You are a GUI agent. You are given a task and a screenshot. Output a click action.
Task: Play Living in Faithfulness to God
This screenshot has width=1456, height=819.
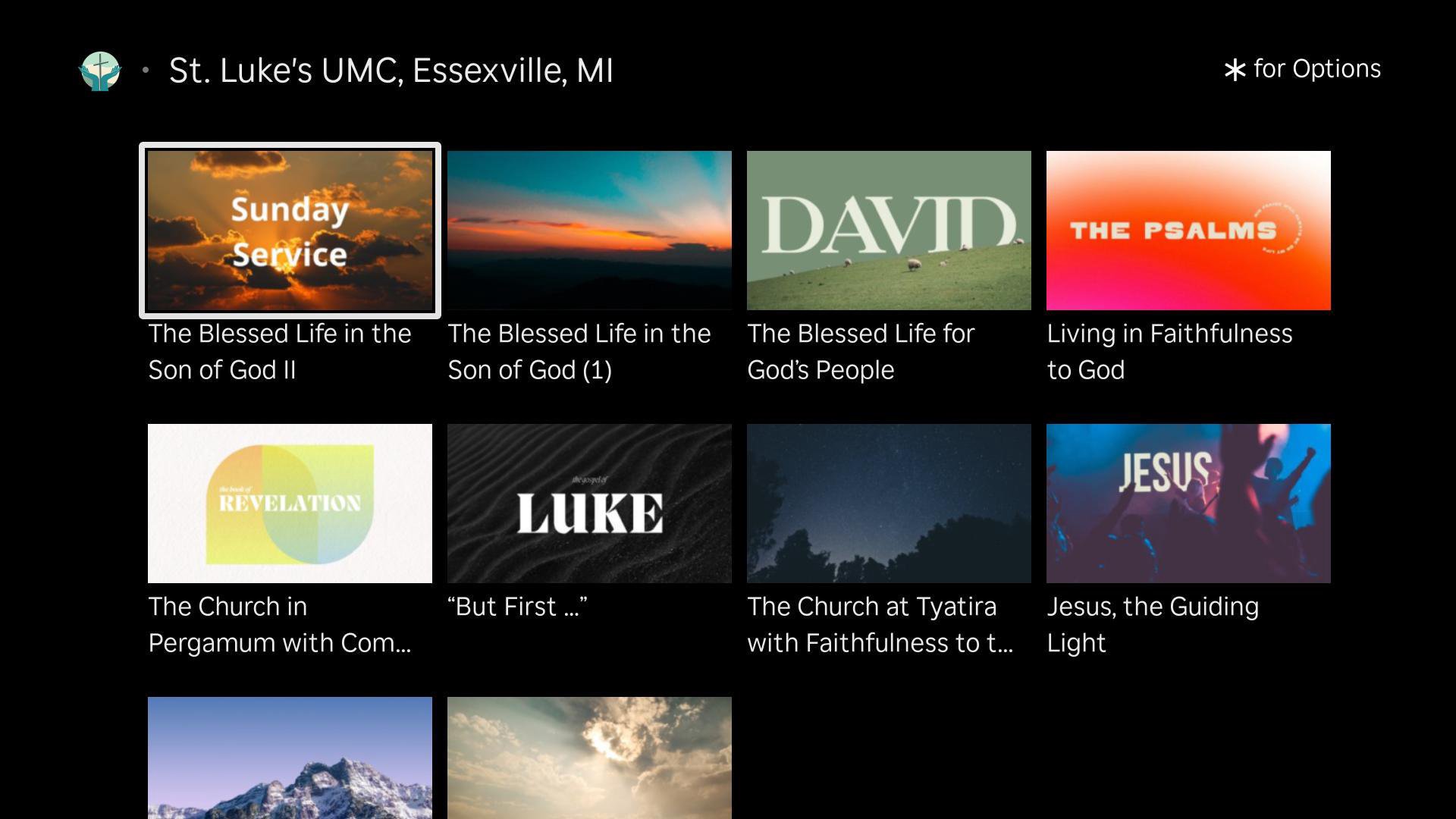coord(1188,231)
